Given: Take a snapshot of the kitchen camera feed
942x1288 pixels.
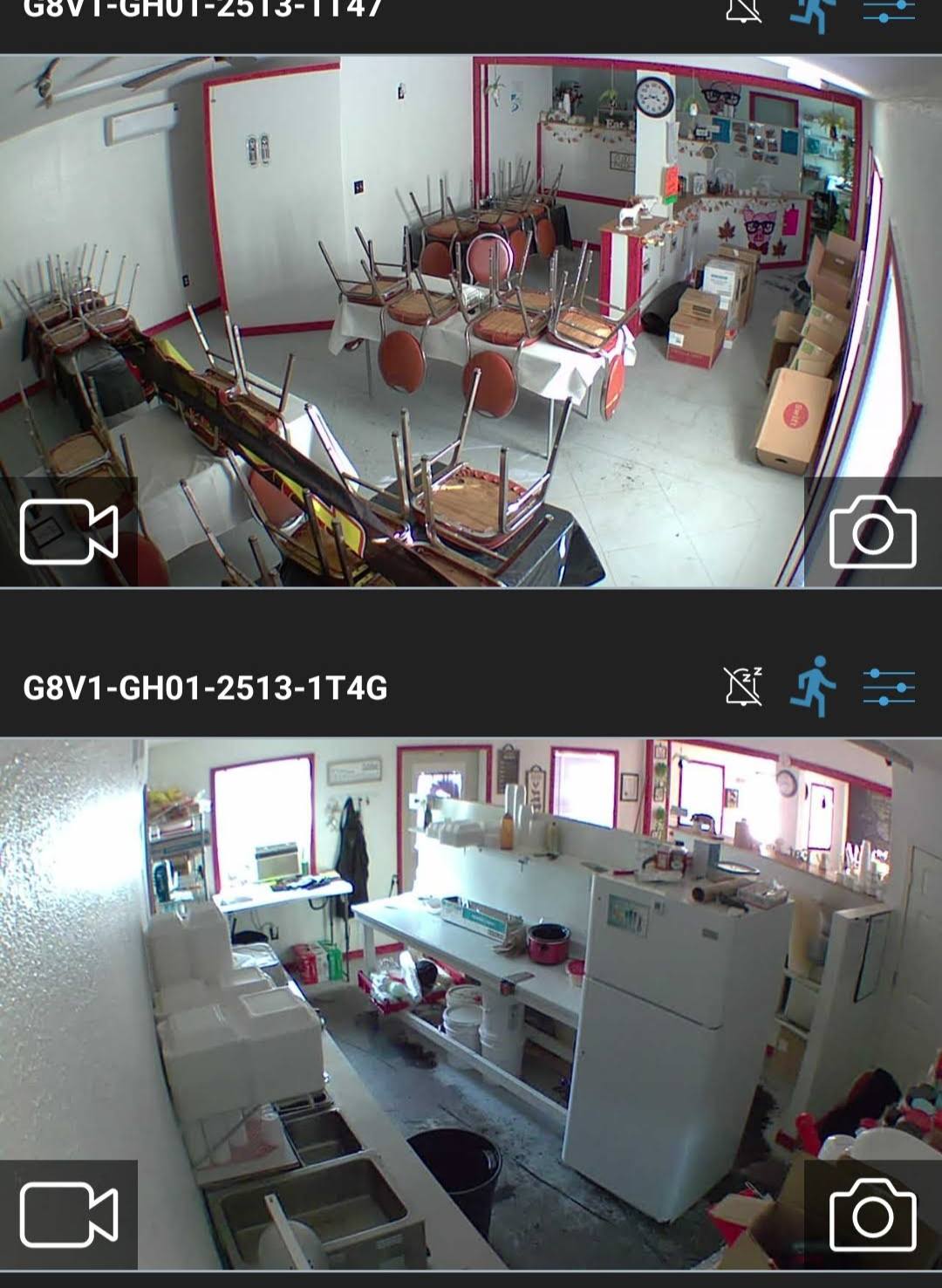Looking at the screenshot, I should (872, 1214).
